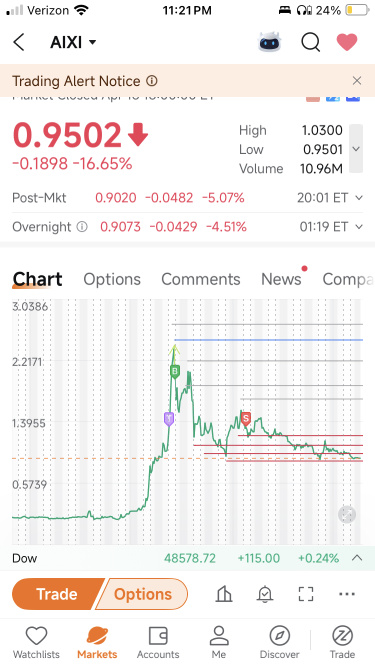
Task: Go back using the top-left arrow
Action: coord(19,42)
